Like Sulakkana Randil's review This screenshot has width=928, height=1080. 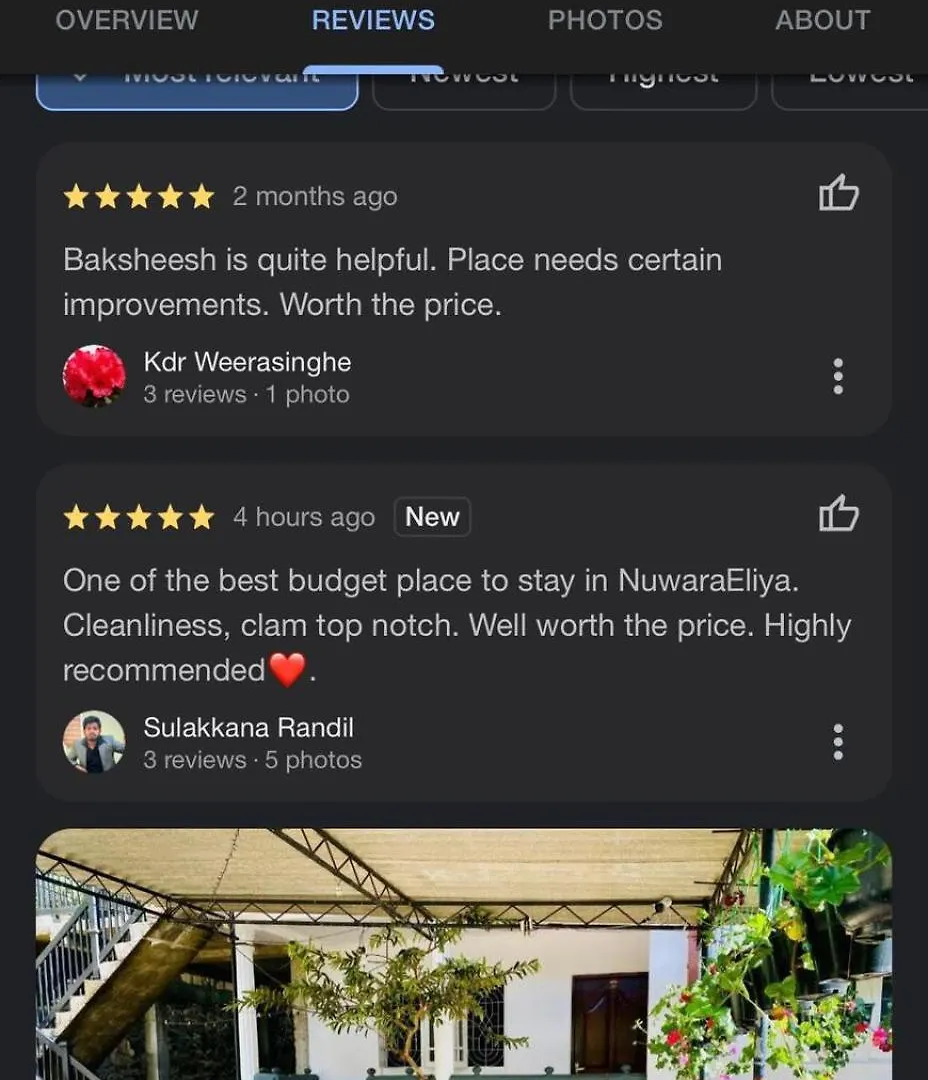(x=838, y=514)
